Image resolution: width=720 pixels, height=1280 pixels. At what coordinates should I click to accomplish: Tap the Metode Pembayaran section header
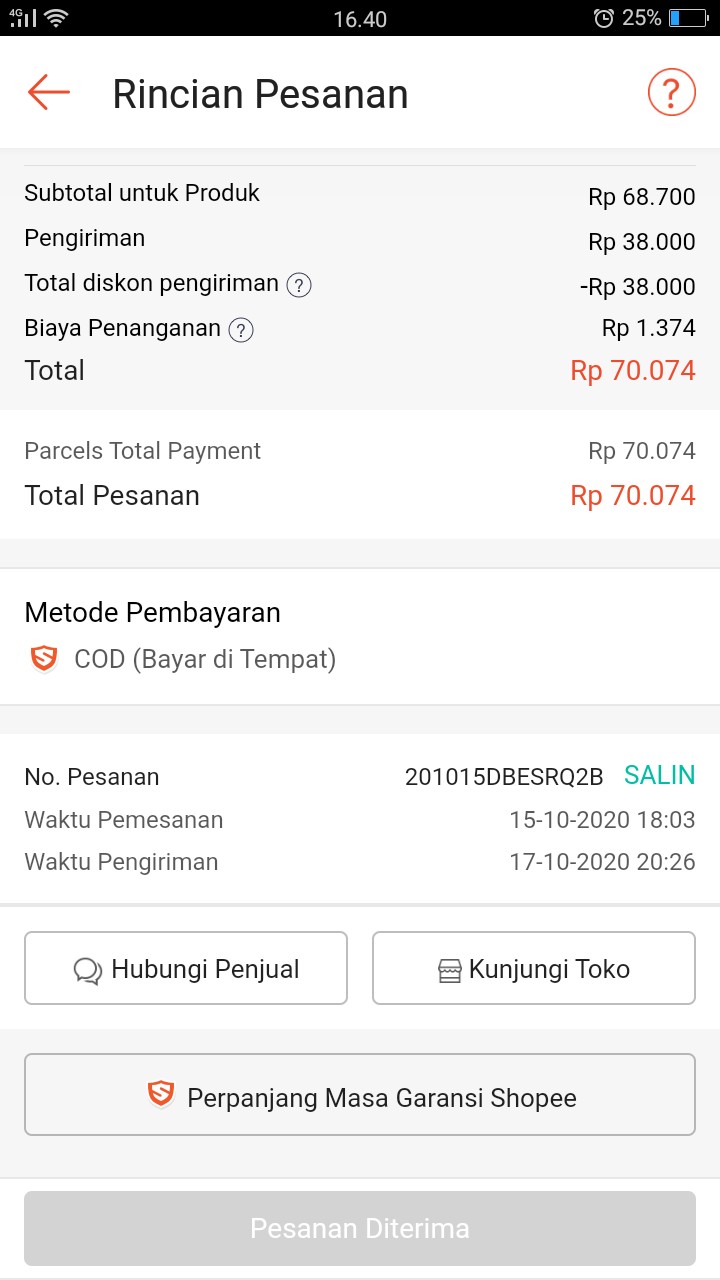152,612
